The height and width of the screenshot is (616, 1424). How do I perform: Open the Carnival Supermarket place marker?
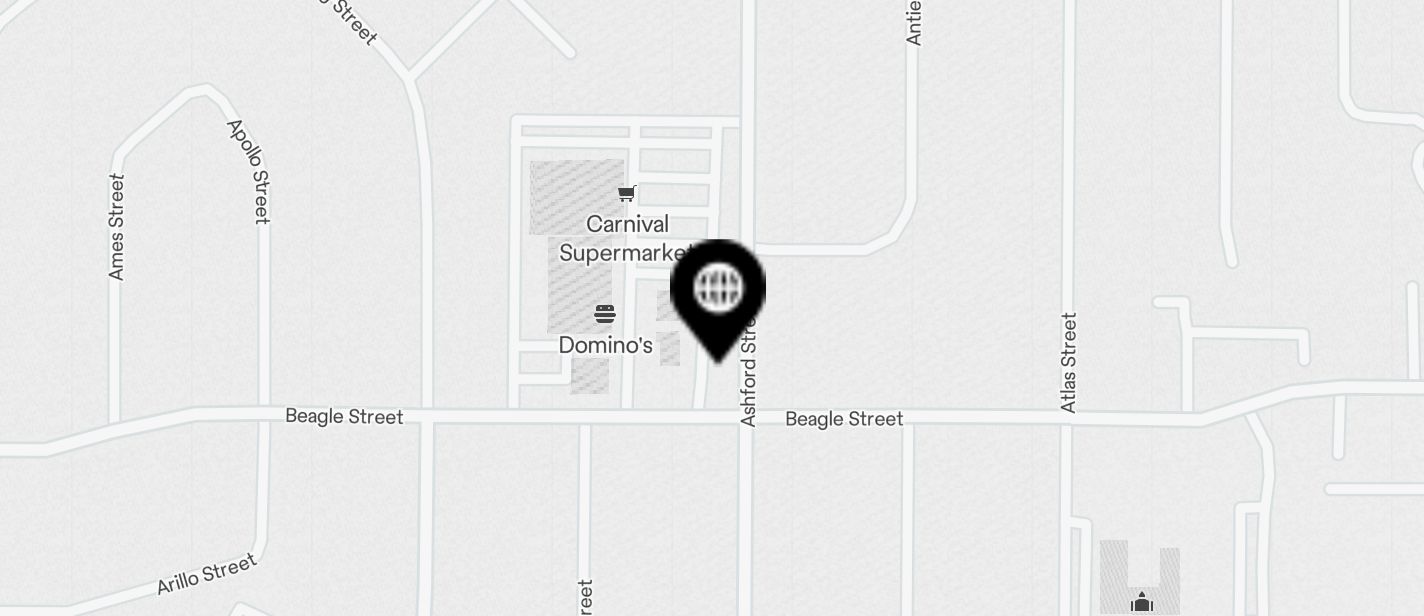pyautogui.click(x=627, y=194)
